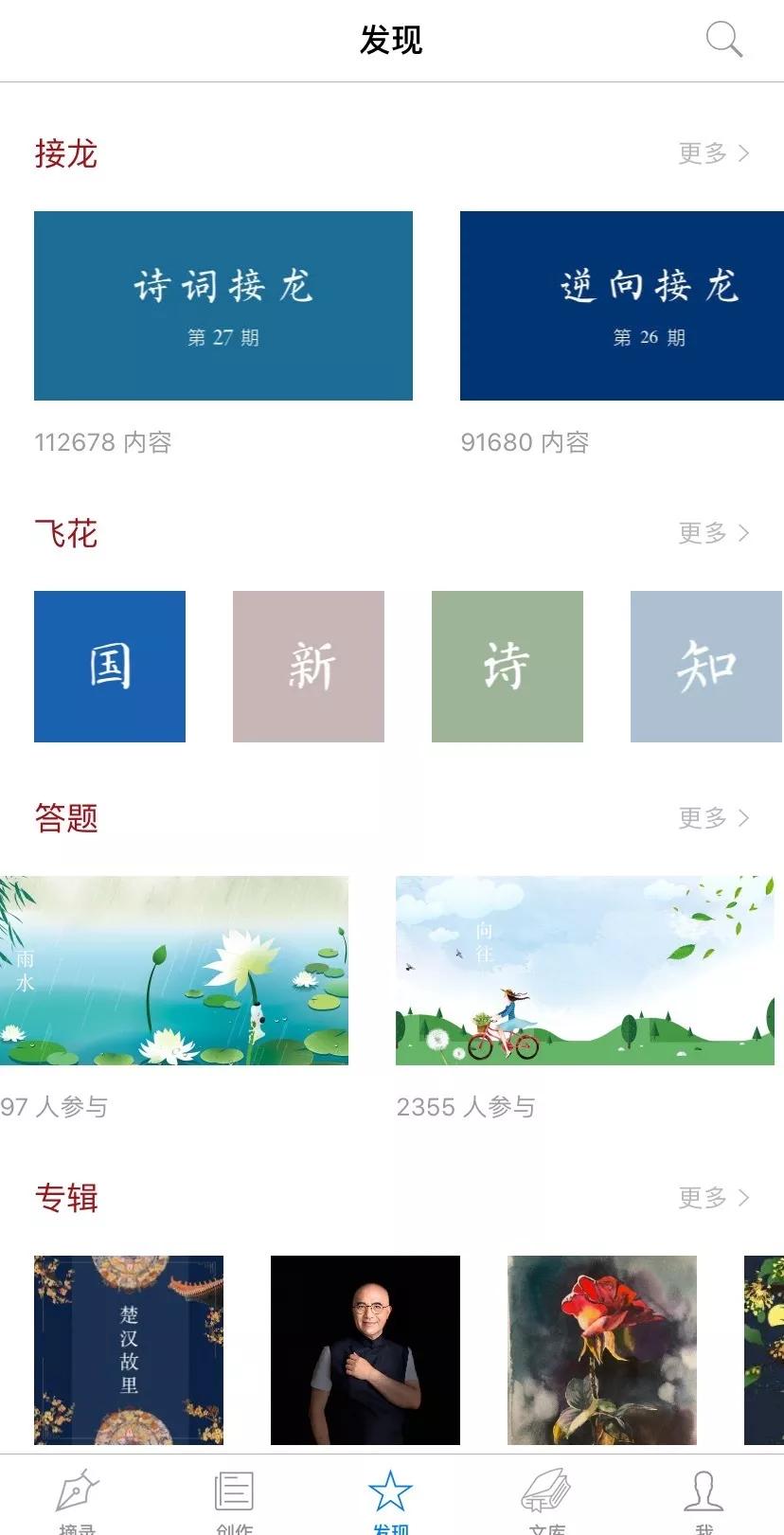Expand 更多 next to 接龙 section
Image resolution: width=784 pixels, height=1535 pixels.
coord(710,153)
